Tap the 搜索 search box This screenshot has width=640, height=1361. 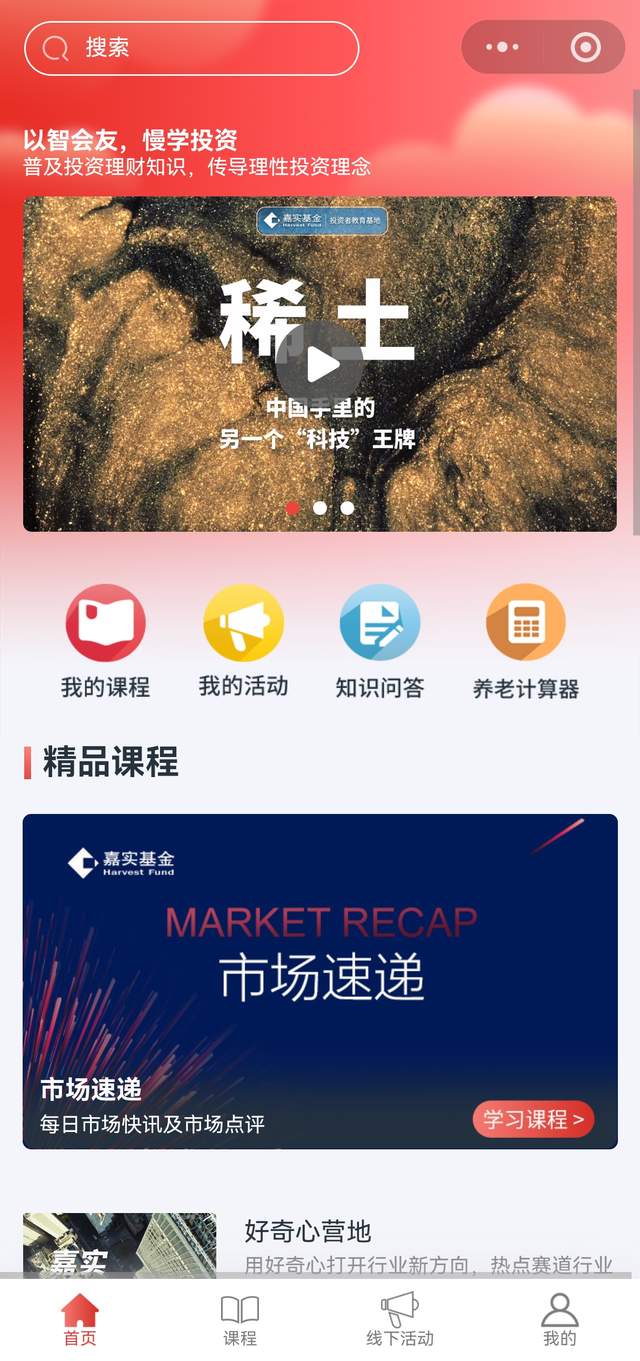click(x=191, y=48)
